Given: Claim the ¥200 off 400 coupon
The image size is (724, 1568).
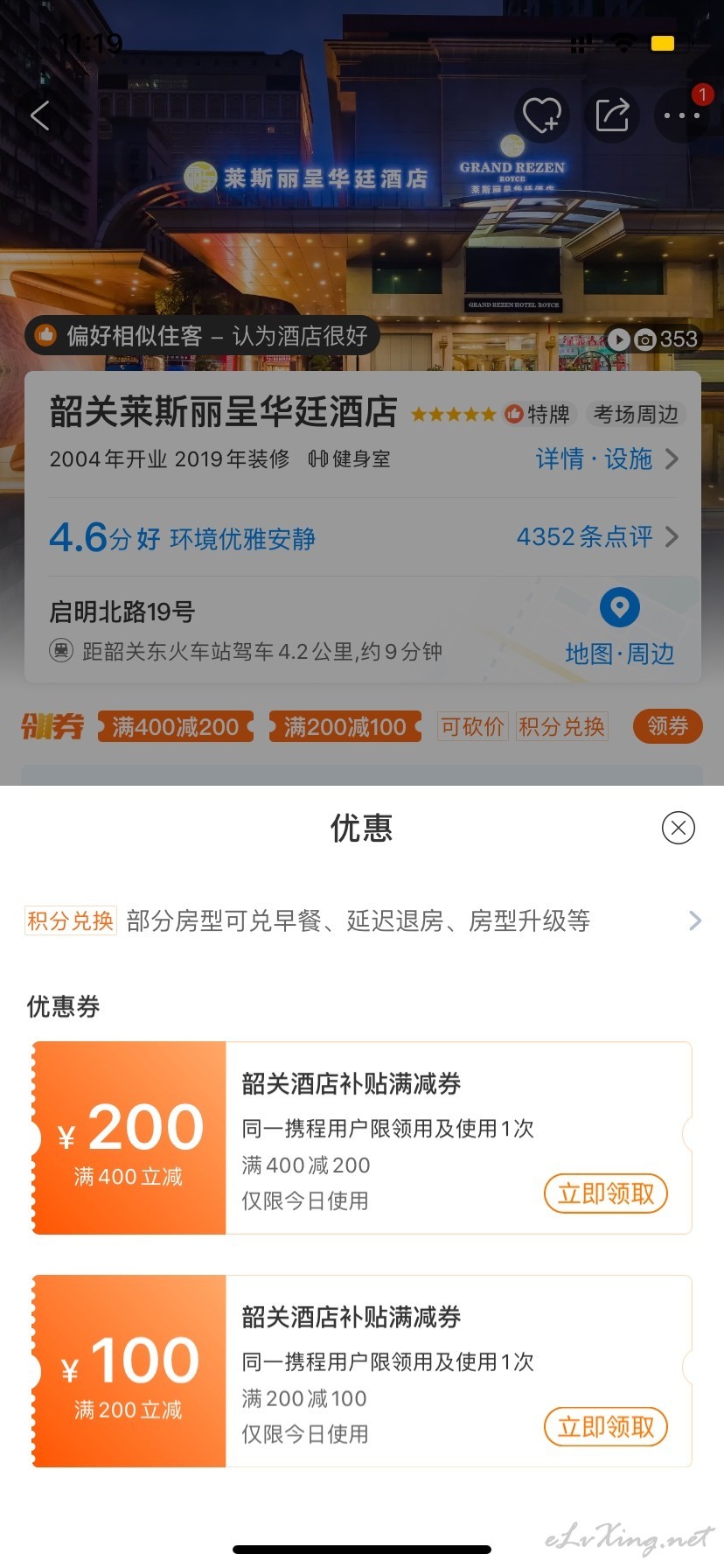Looking at the screenshot, I should tap(606, 1193).
